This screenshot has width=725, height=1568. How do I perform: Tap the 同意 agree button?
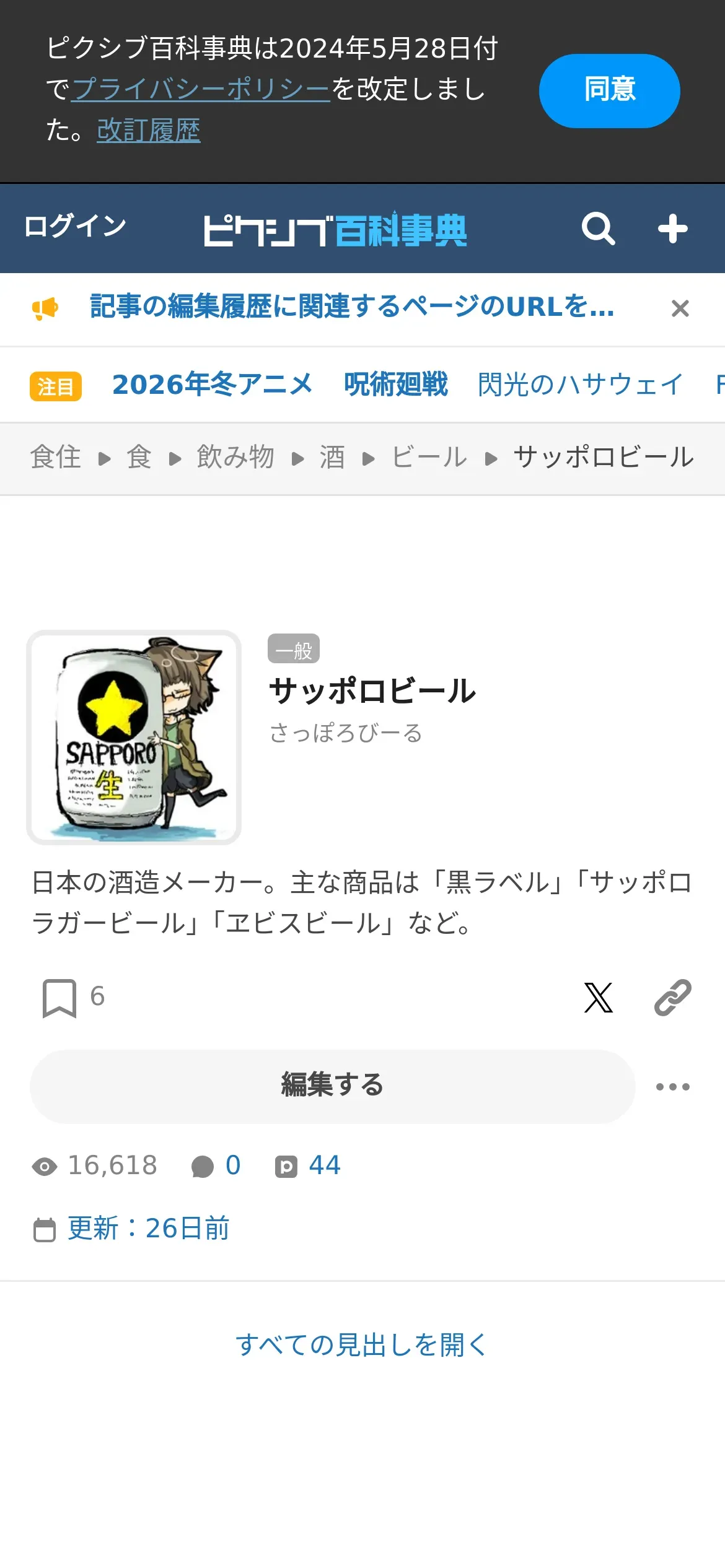pyautogui.click(x=609, y=90)
